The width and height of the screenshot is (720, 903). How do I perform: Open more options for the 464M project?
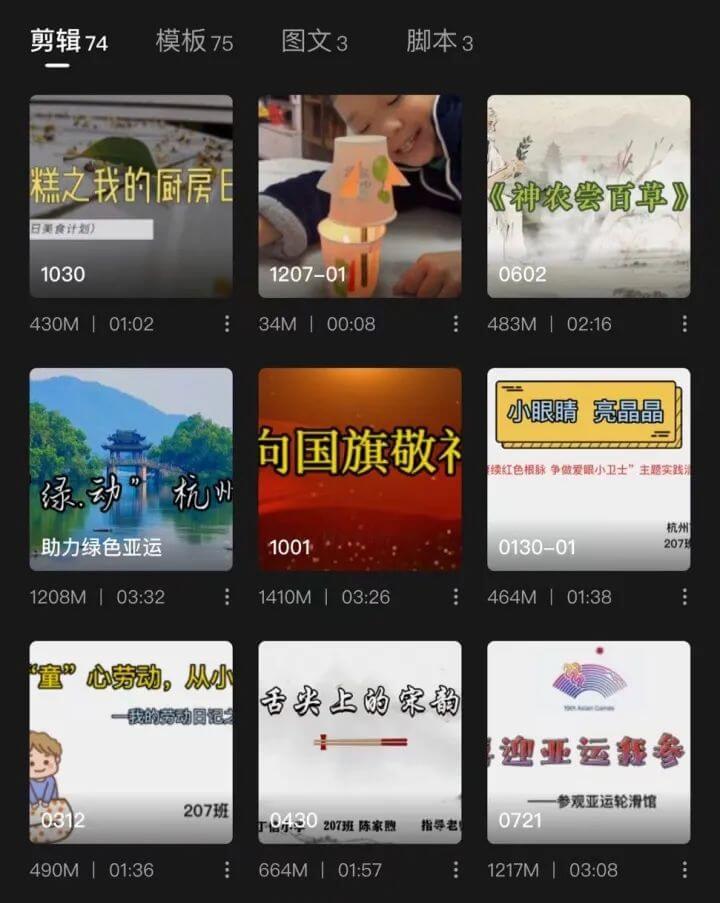(684, 597)
